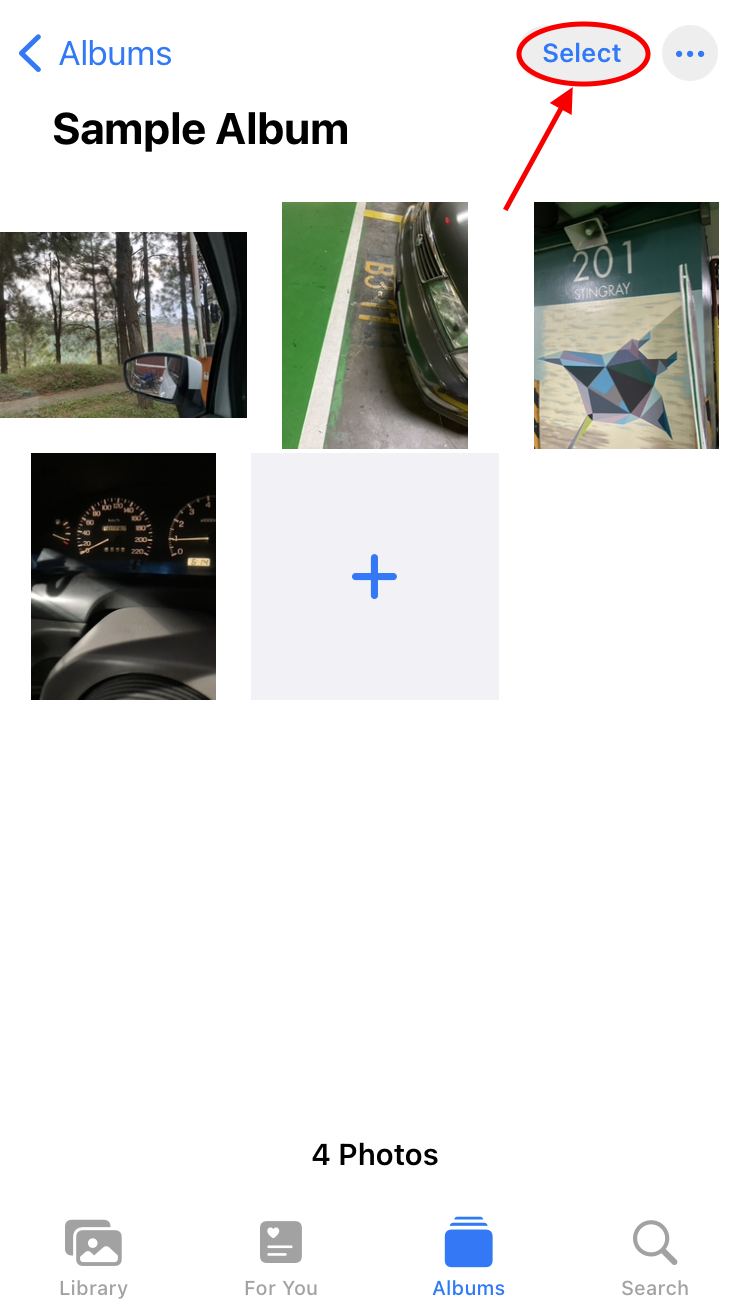The image size is (750, 1303).
Task: Open the 201 Stingray mural photo
Action: point(626,325)
